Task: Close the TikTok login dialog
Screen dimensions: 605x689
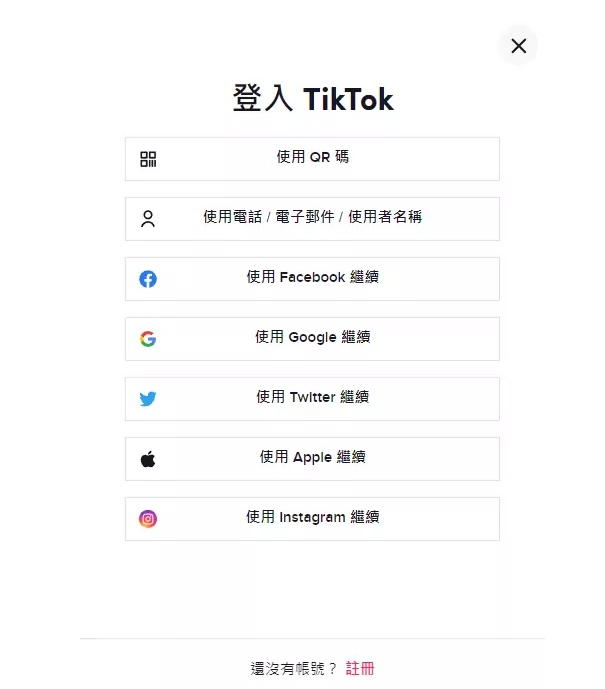Action: click(518, 46)
